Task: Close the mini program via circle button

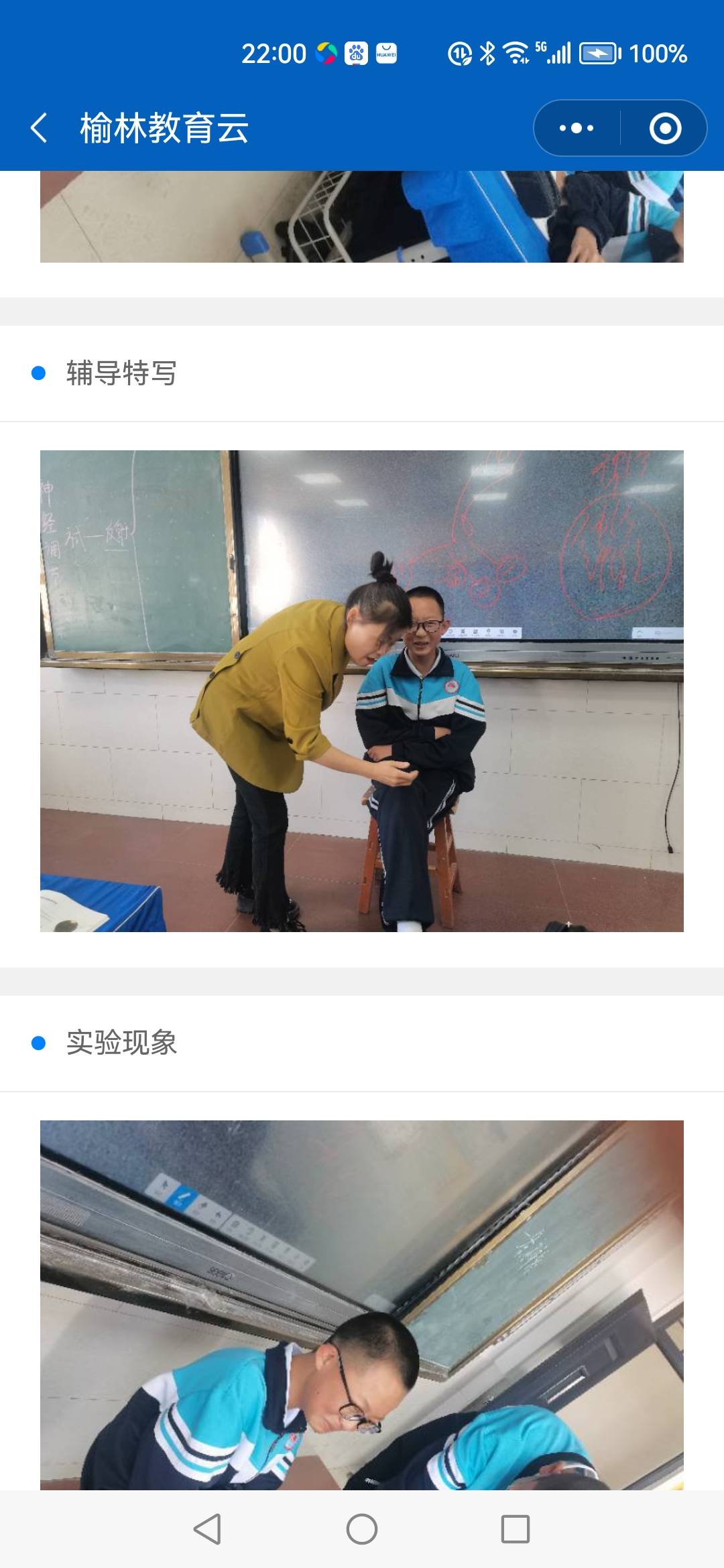Action: tap(665, 128)
